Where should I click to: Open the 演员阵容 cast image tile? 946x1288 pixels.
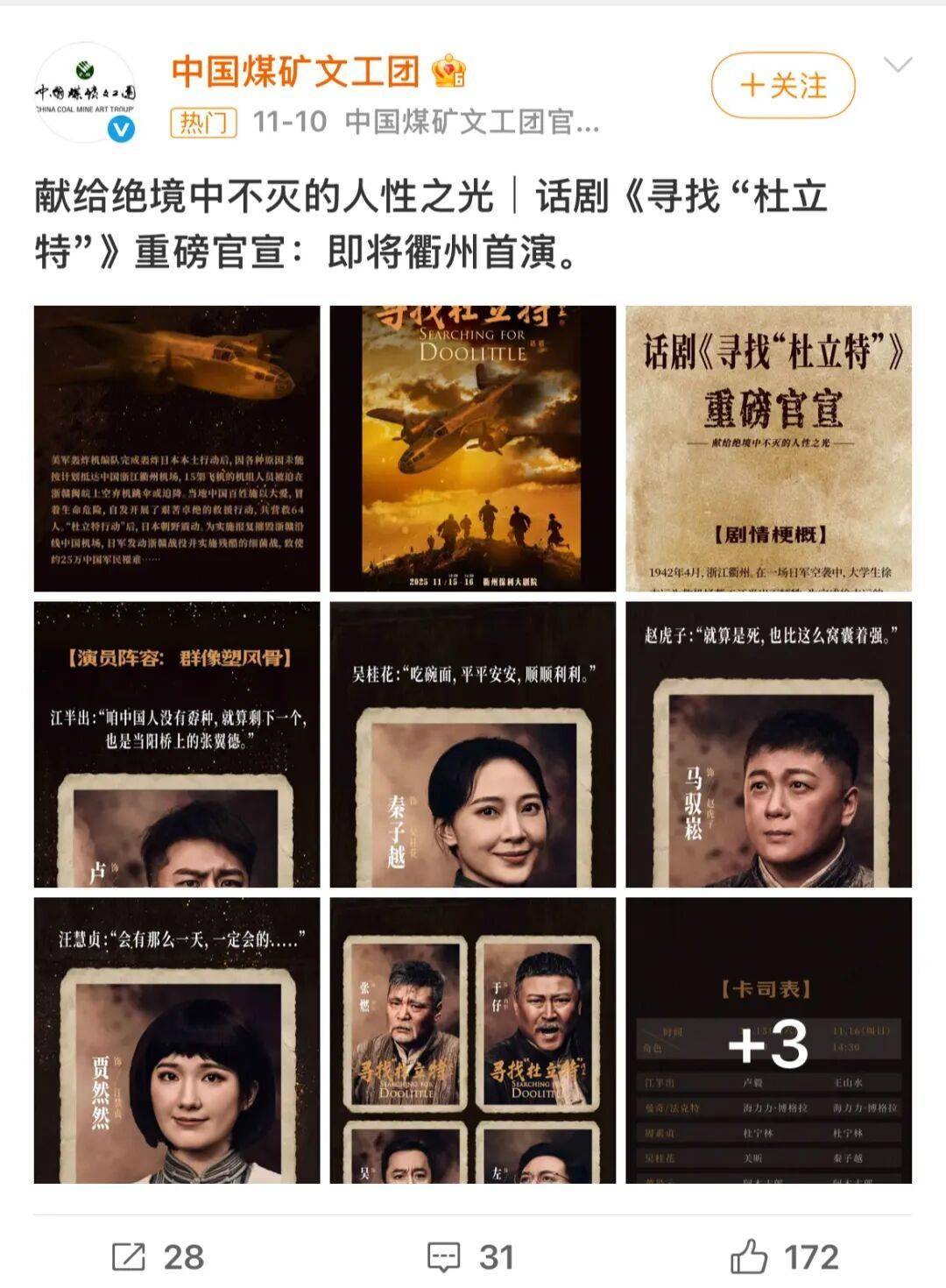(x=177, y=744)
